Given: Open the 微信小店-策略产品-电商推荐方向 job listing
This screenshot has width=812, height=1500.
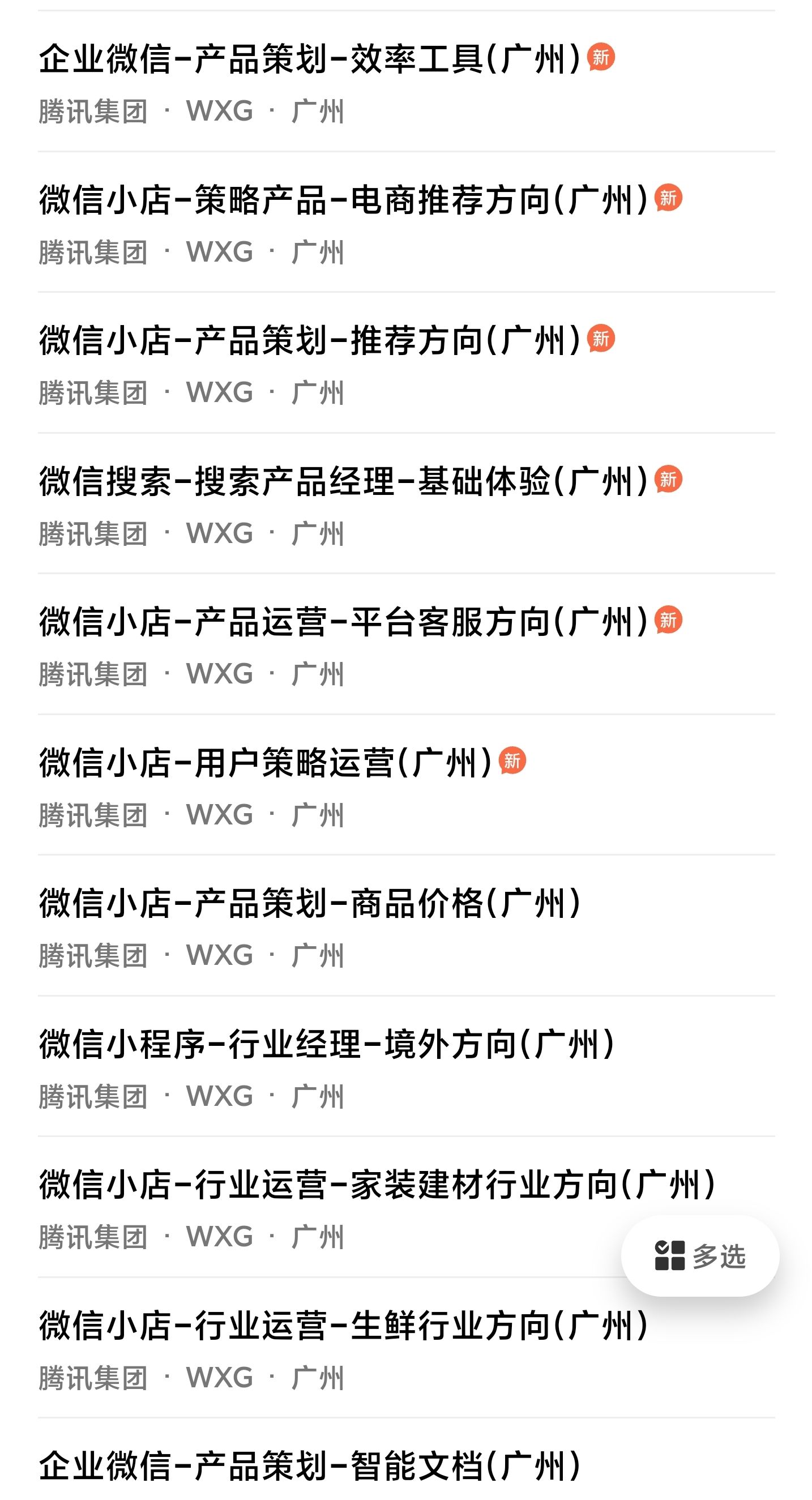Looking at the screenshot, I should coord(406,223).
